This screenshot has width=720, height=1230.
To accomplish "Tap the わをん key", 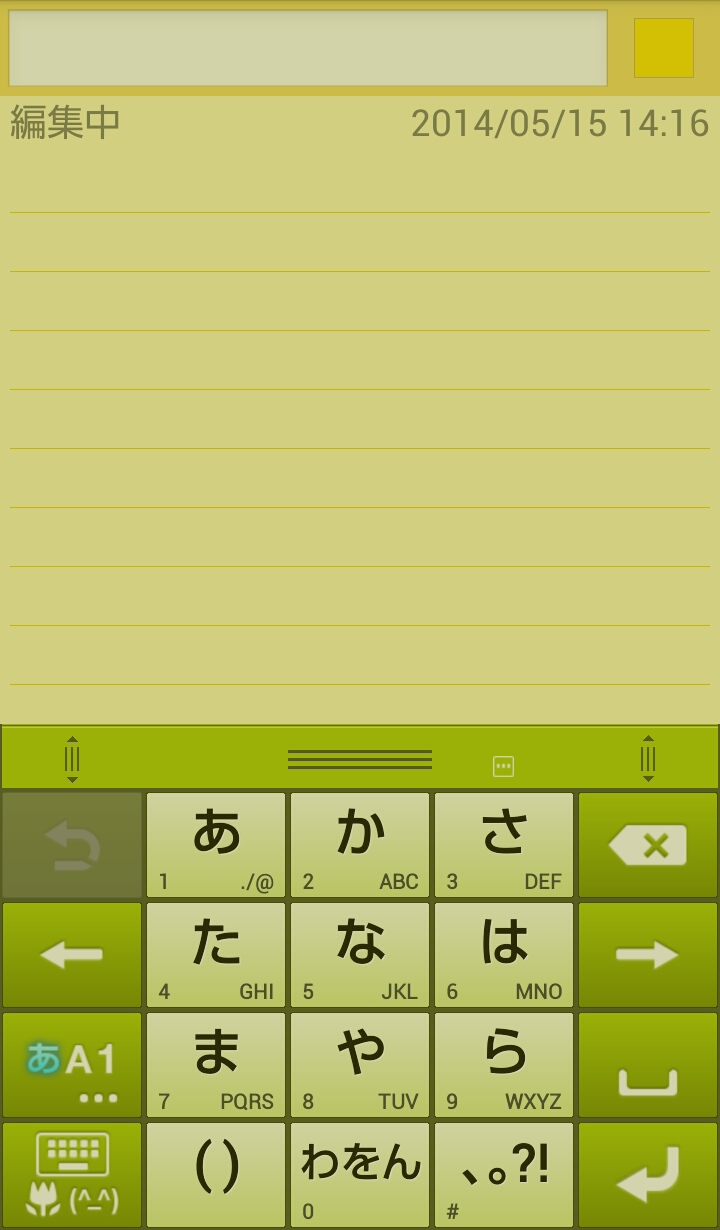I will (360, 1175).
